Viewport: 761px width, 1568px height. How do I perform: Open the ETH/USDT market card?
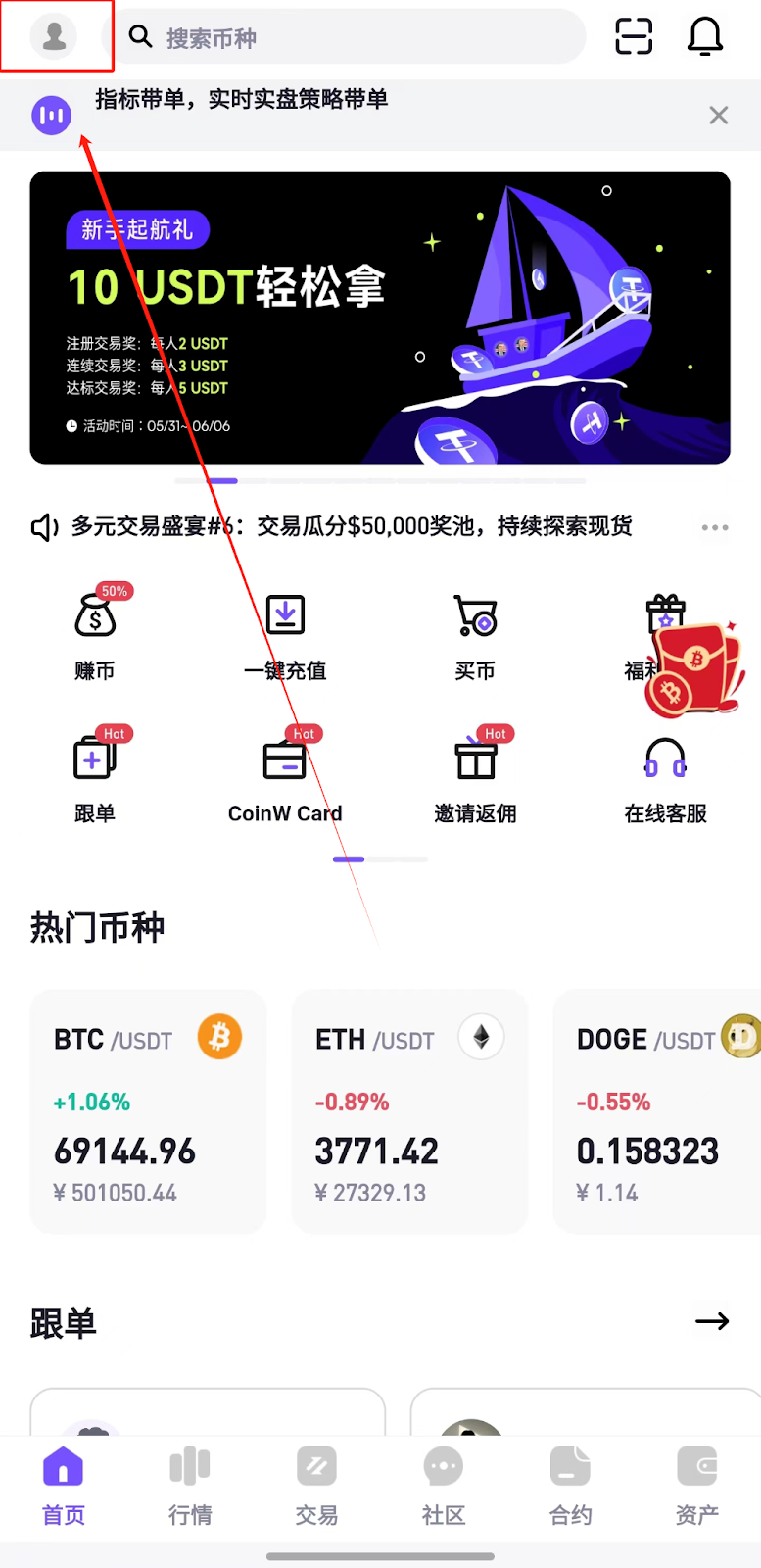409,1111
